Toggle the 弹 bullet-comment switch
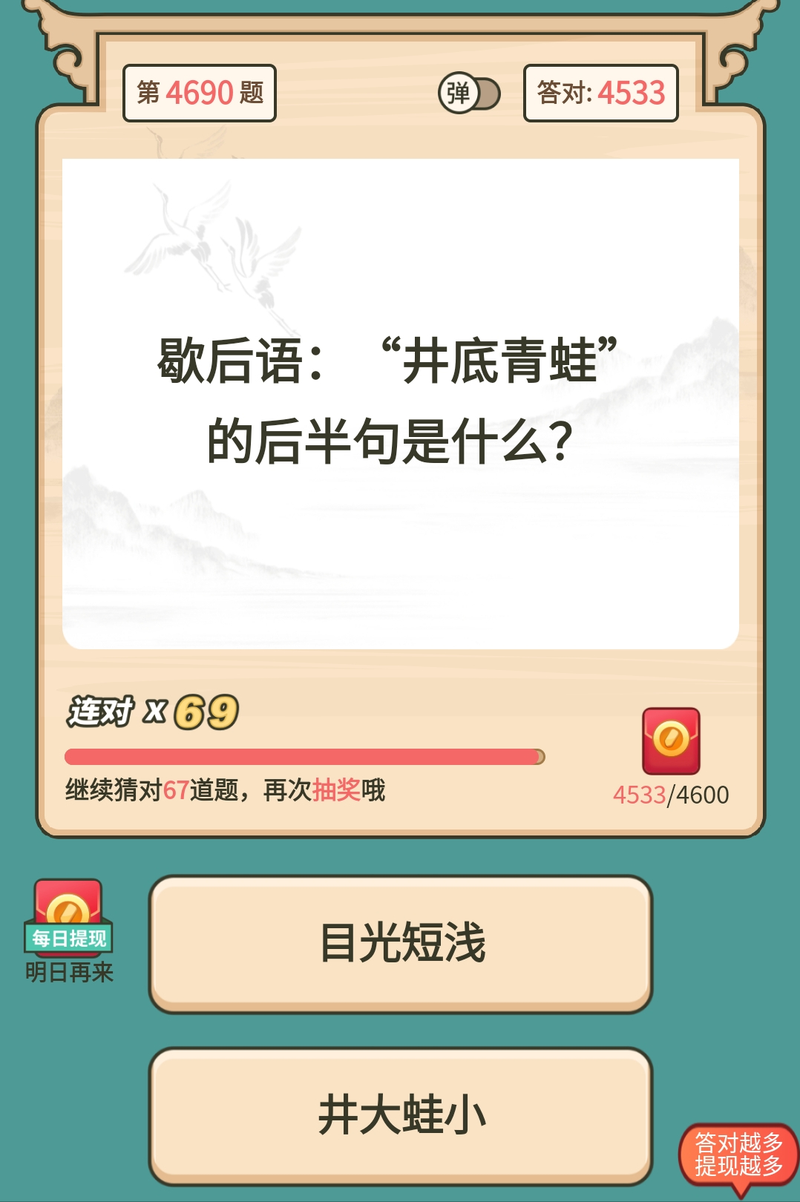The width and height of the screenshot is (800, 1202). [x=469, y=94]
